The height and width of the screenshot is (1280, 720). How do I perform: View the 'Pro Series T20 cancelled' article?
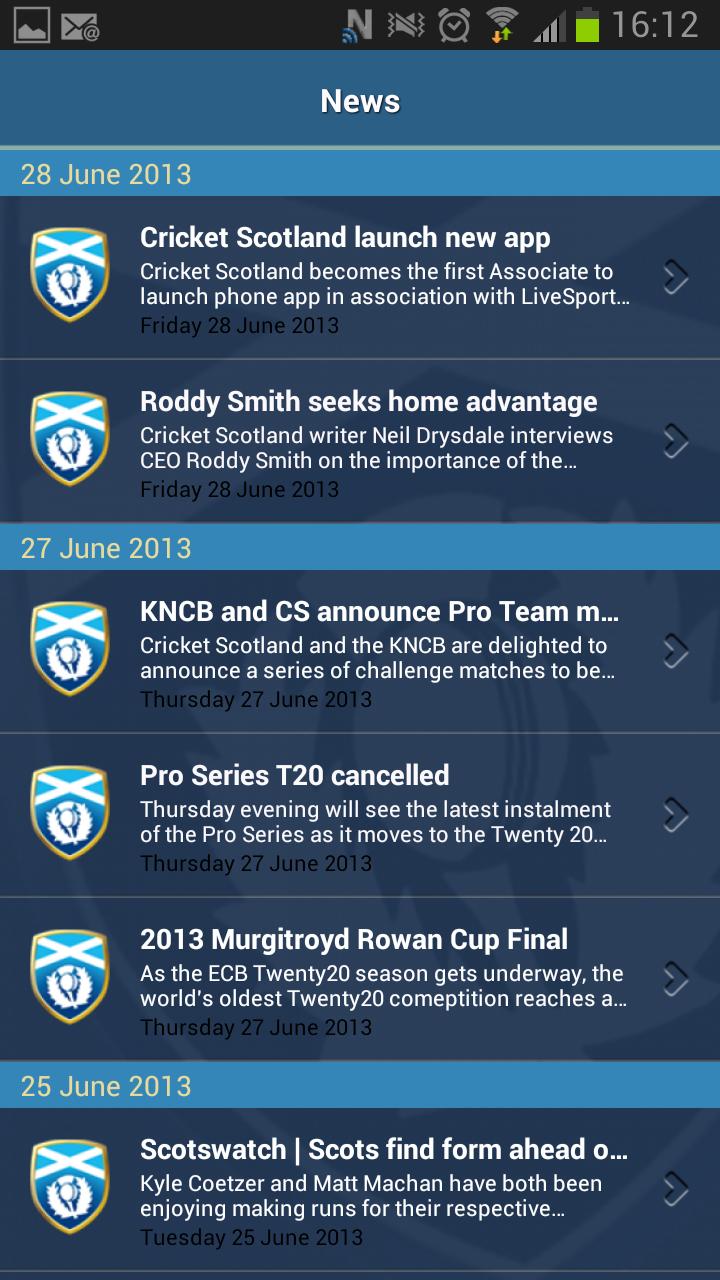coord(360,815)
